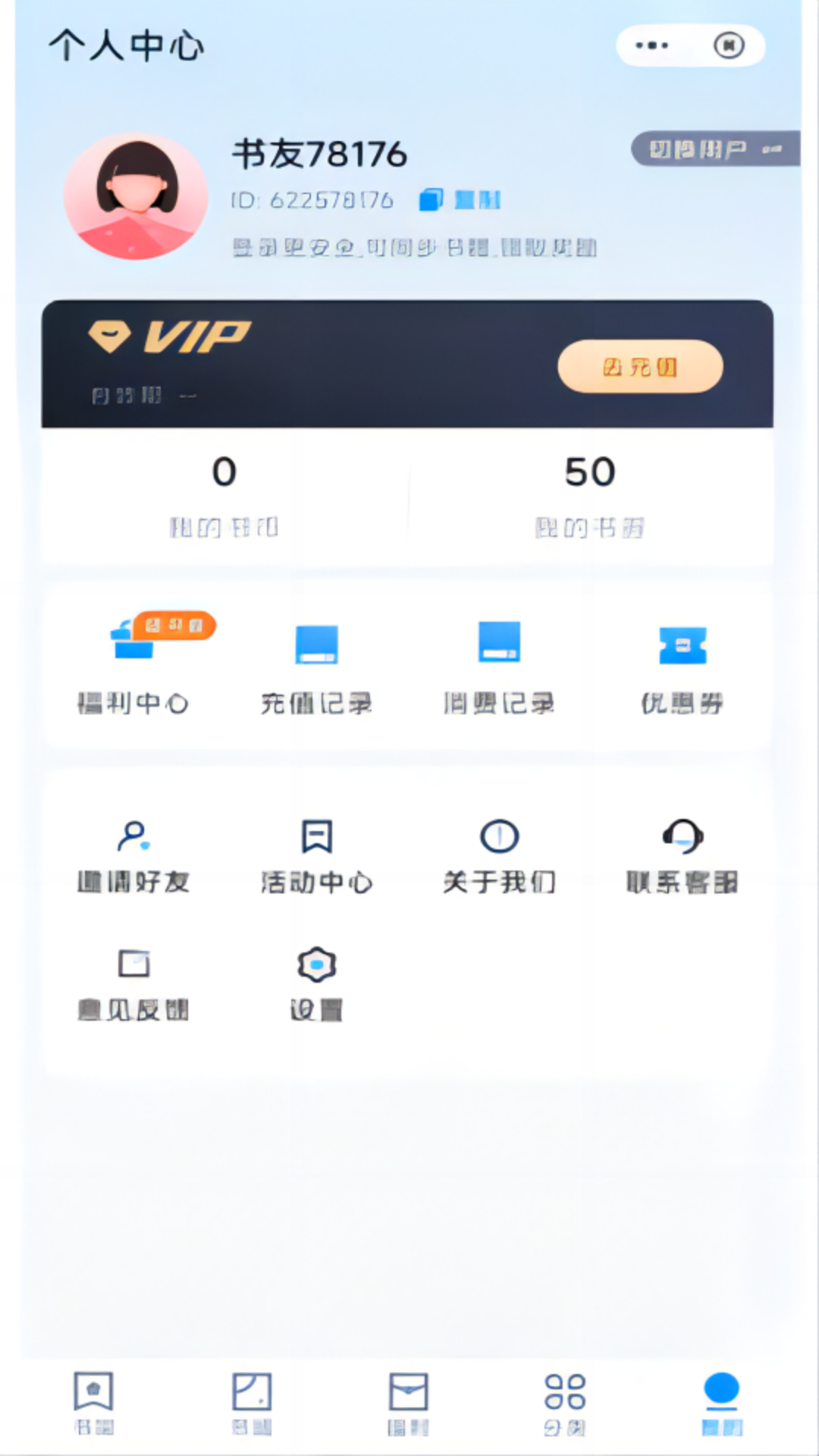Tap the 去充值 recharge button on VIP banner

(641, 366)
